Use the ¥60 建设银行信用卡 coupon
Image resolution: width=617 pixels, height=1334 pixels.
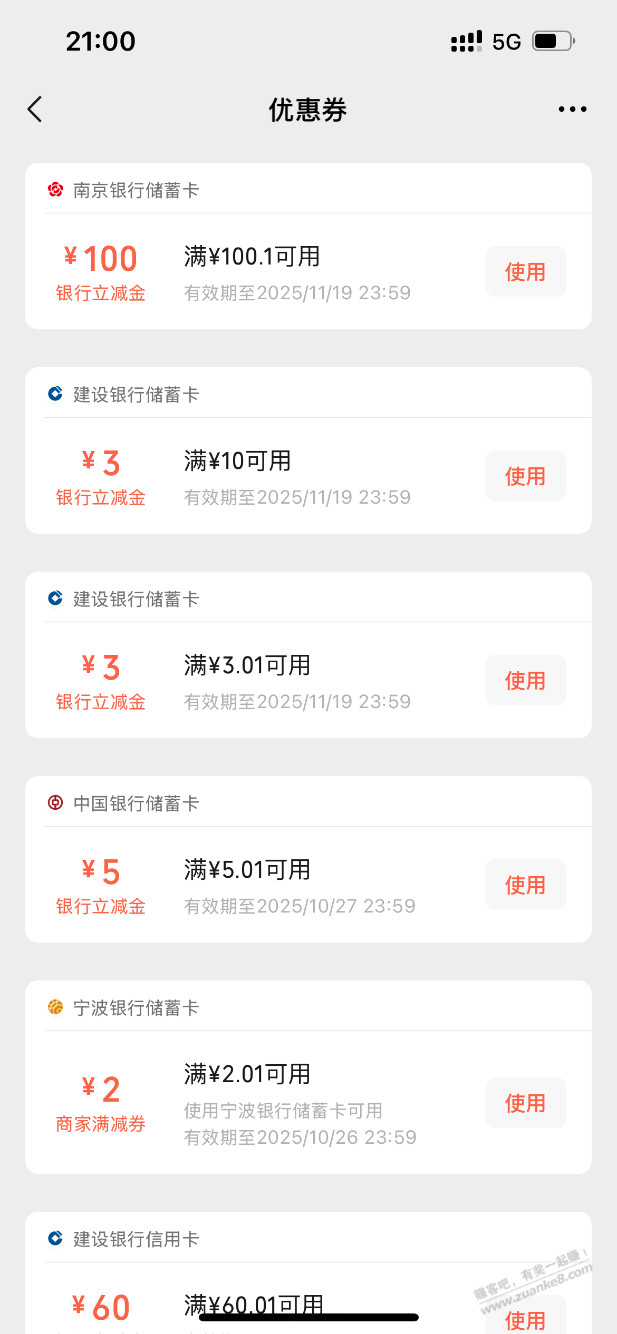point(525,1318)
